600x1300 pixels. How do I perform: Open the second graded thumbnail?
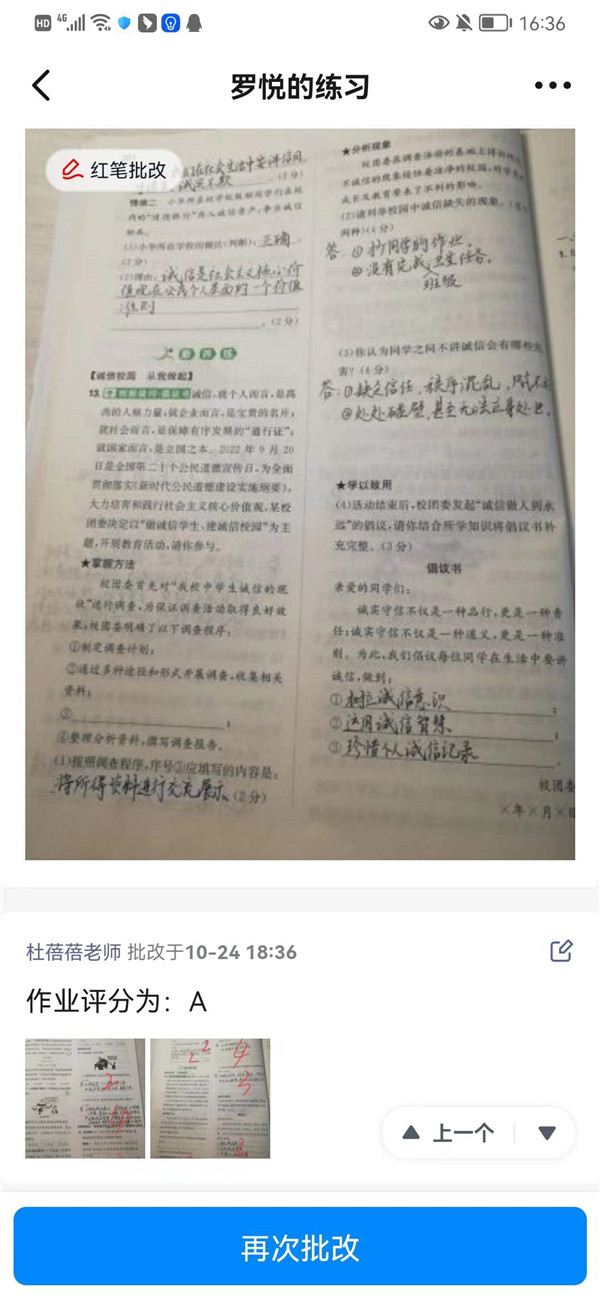(210, 1098)
